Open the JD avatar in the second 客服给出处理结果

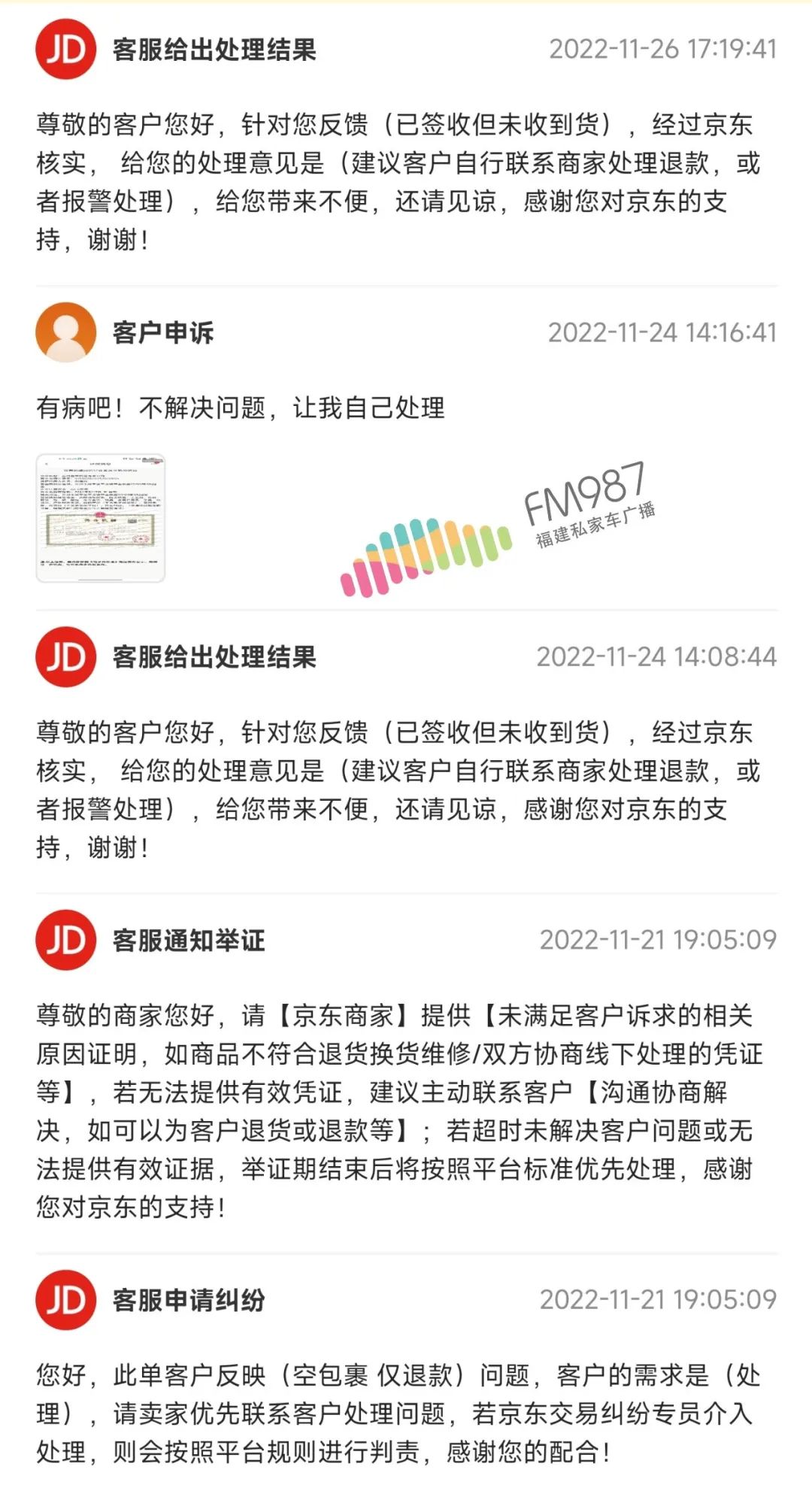click(x=66, y=657)
